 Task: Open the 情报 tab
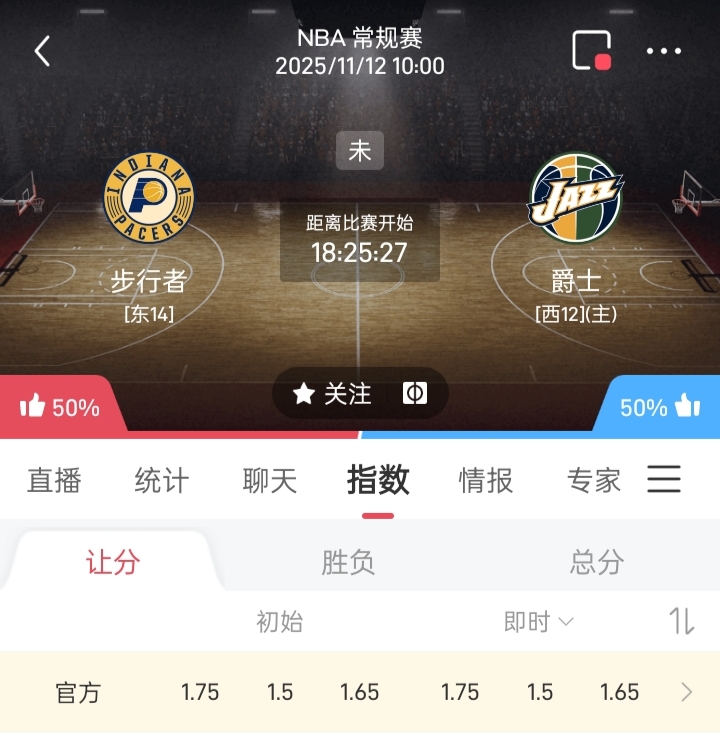click(x=486, y=481)
